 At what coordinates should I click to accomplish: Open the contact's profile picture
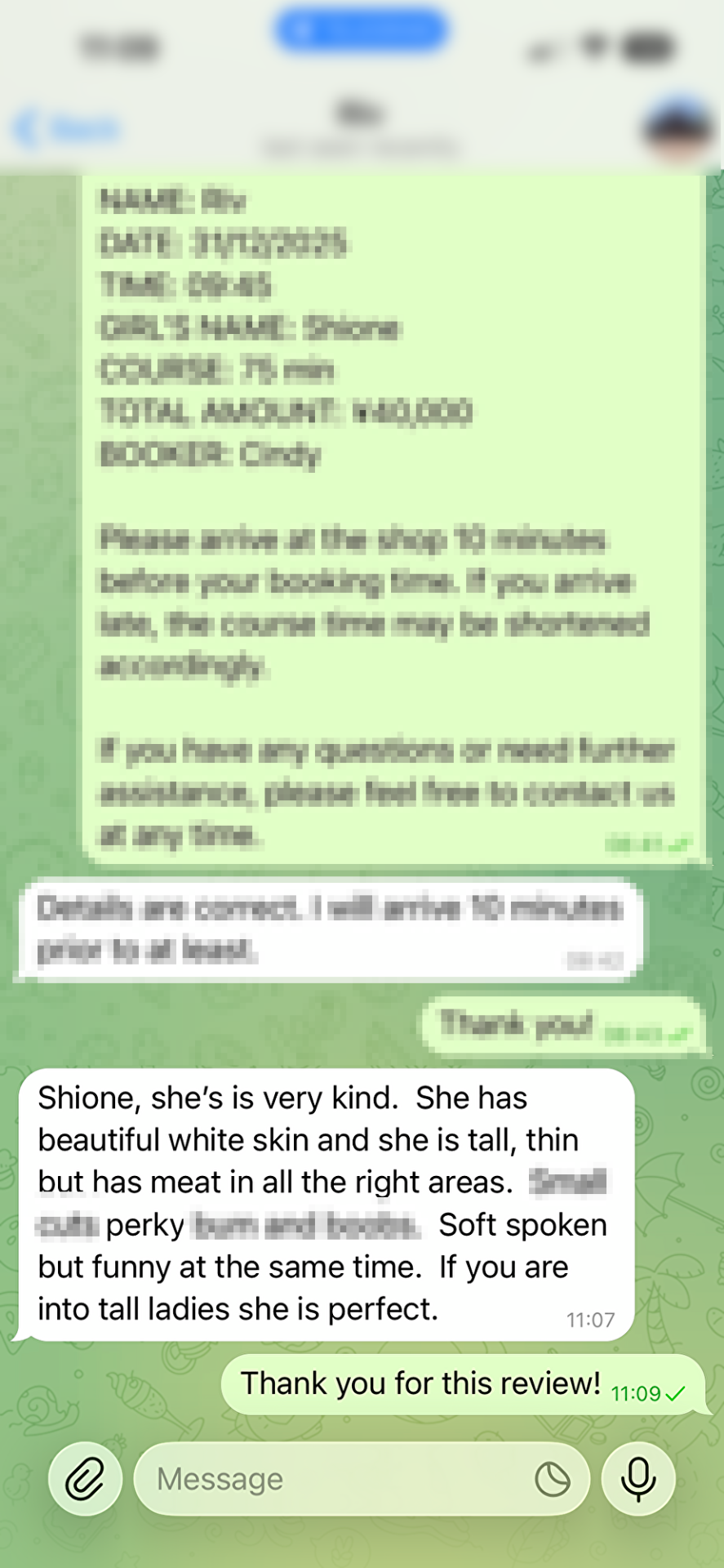677,129
